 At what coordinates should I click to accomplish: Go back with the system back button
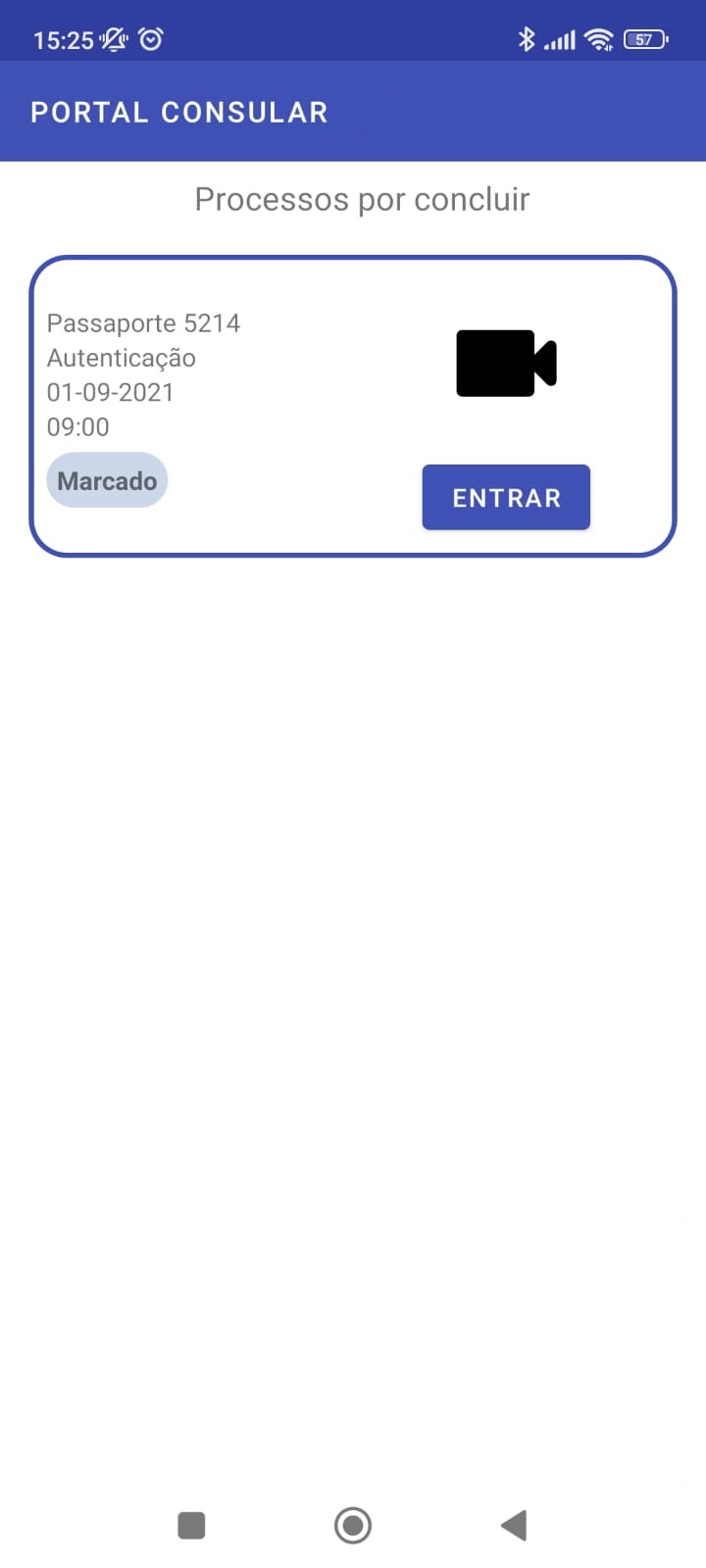click(x=514, y=1525)
